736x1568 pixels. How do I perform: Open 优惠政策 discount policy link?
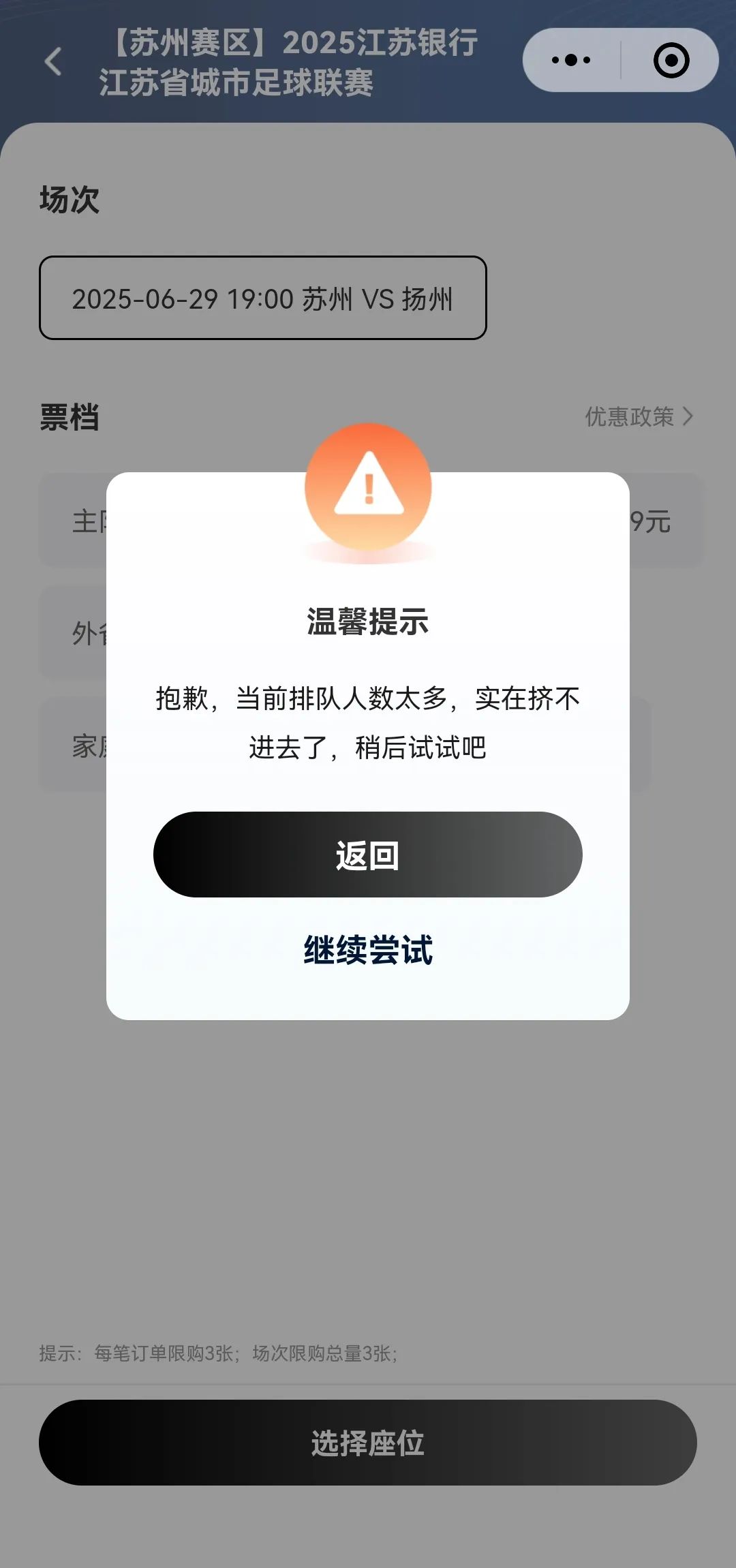(639, 416)
